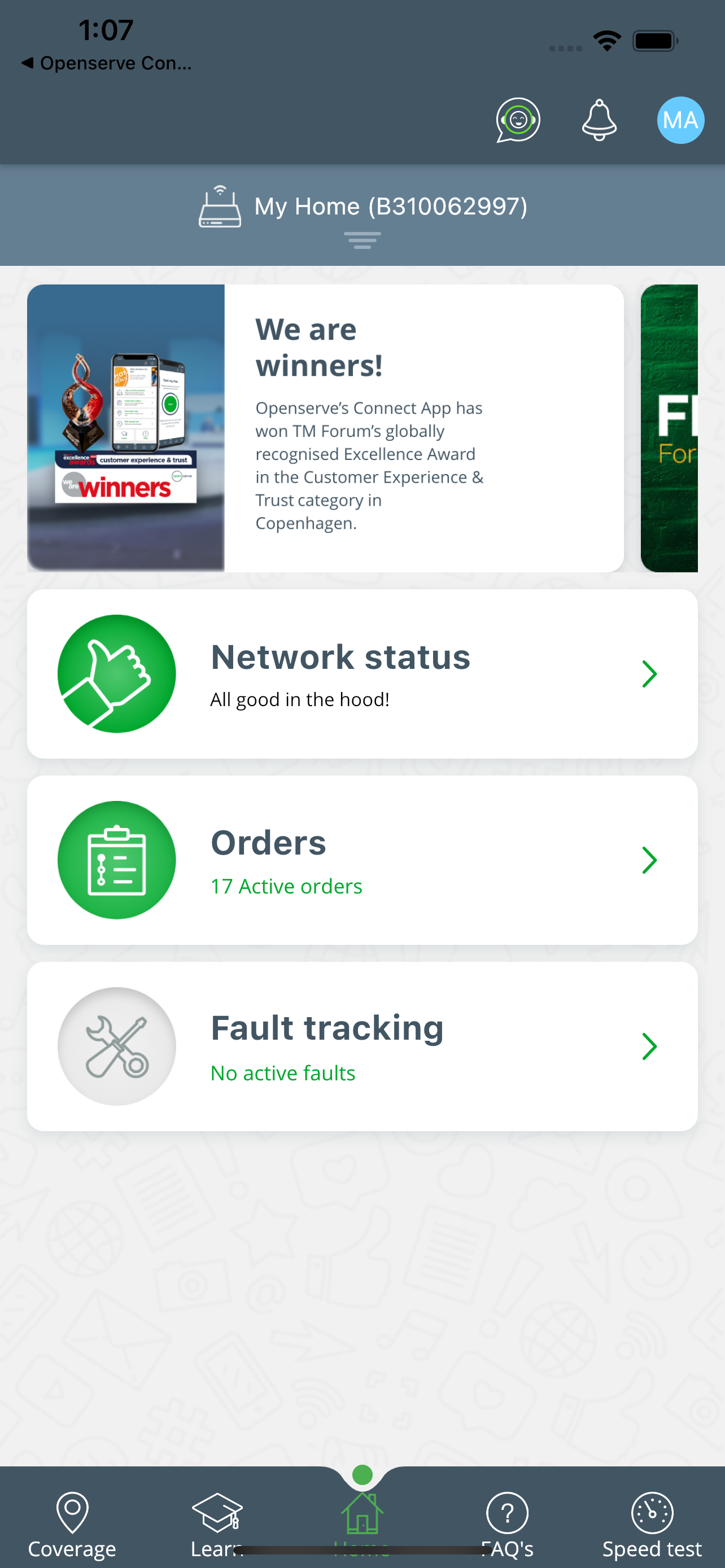This screenshot has height=1568, width=725.
Task: Expand the My Home account selector
Action: click(x=362, y=240)
